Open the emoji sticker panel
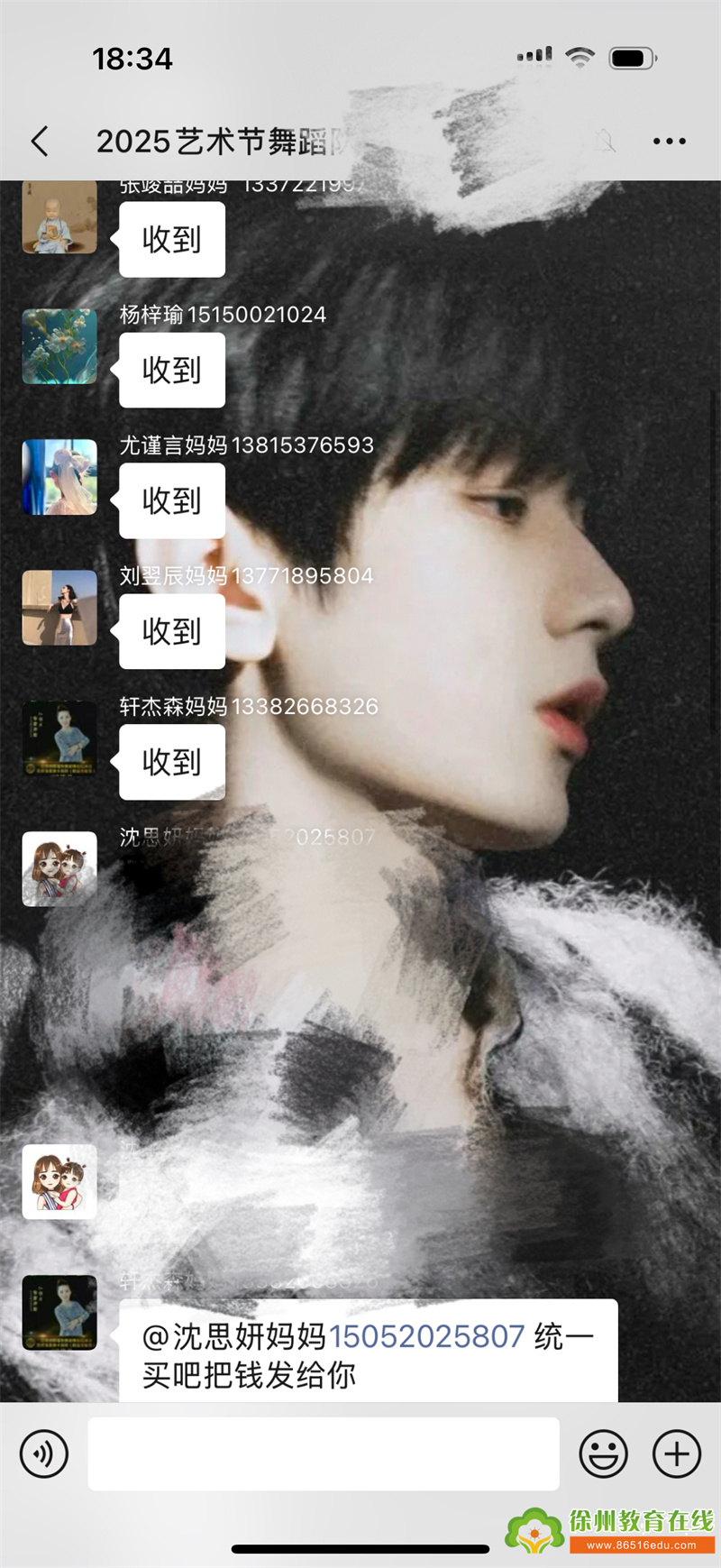This screenshot has height=1568, width=721. (x=603, y=1453)
